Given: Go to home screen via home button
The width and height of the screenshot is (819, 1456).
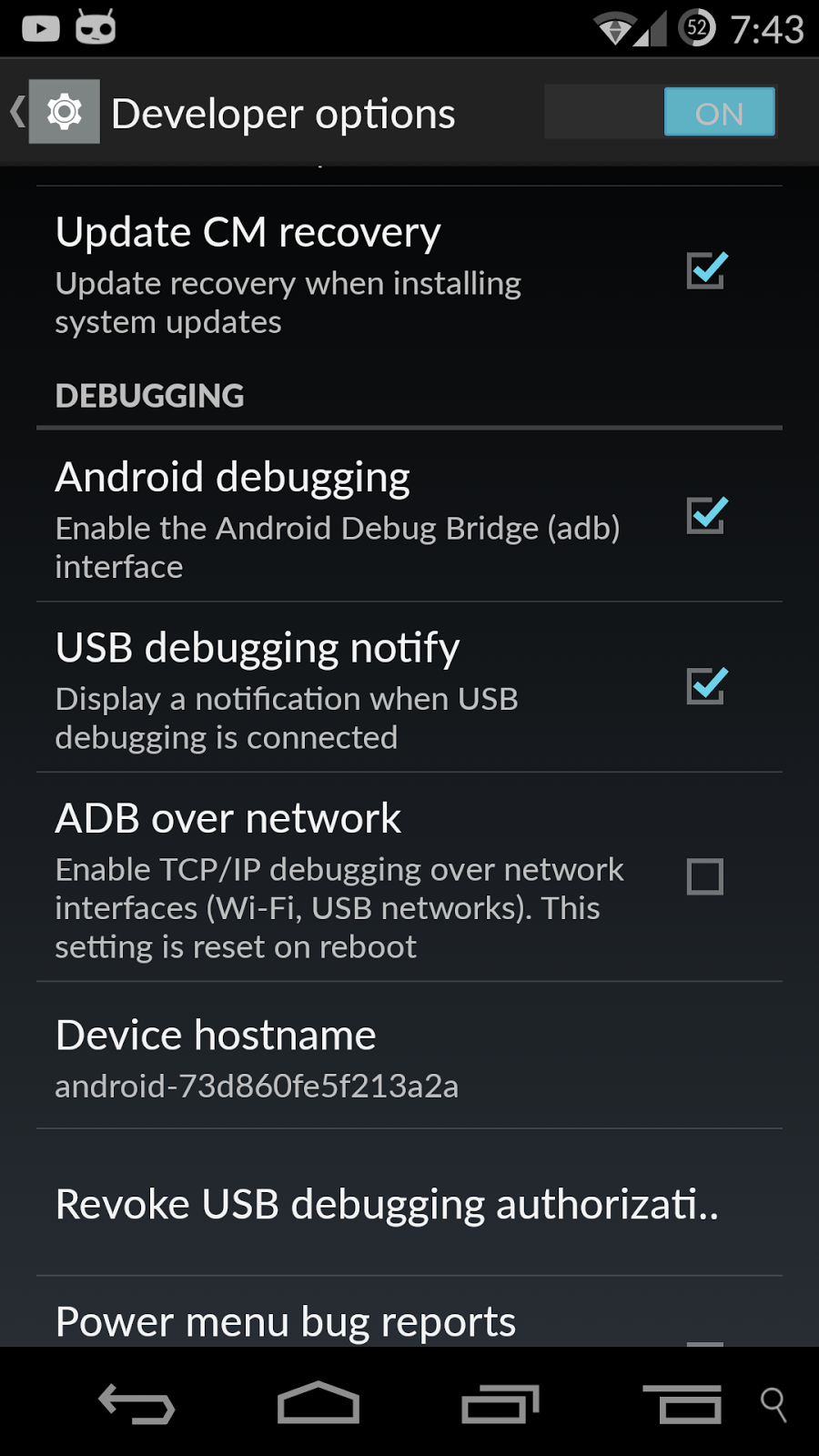Looking at the screenshot, I should tap(318, 1404).
